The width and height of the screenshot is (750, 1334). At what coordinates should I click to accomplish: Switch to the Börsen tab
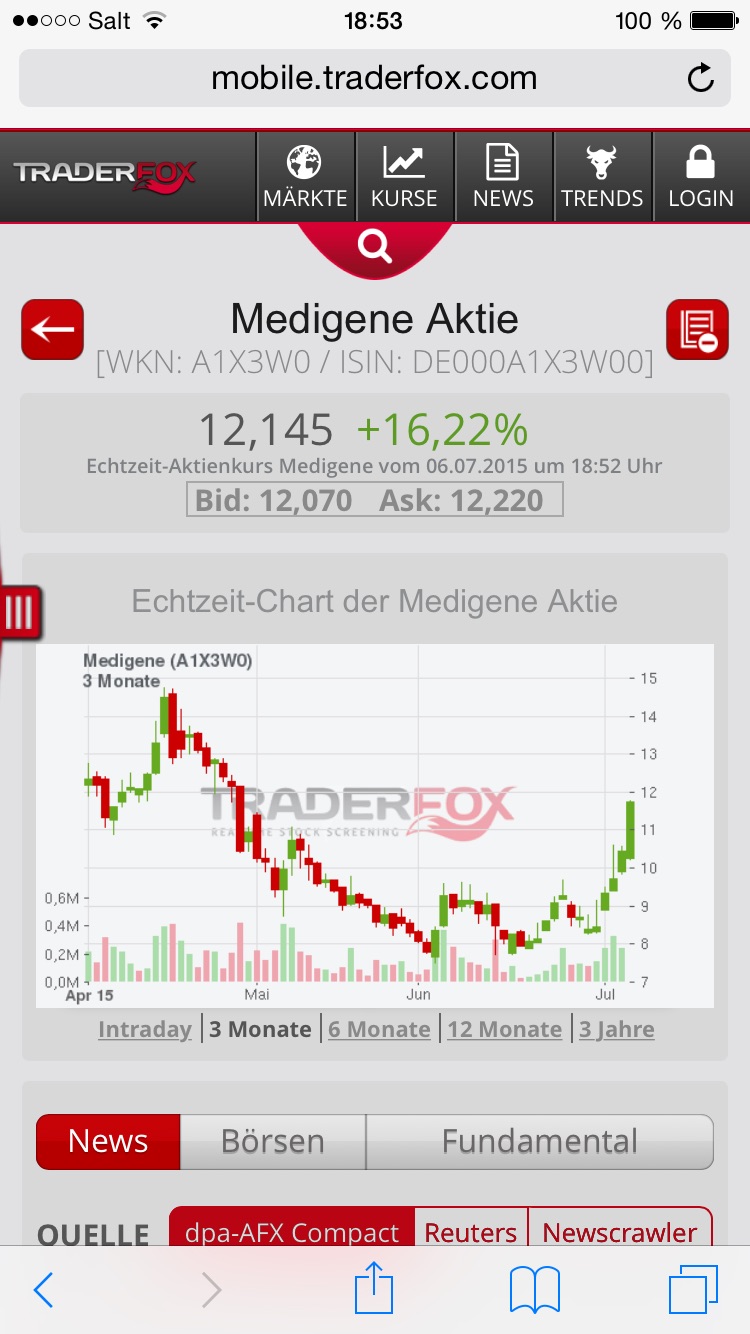tap(271, 1141)
